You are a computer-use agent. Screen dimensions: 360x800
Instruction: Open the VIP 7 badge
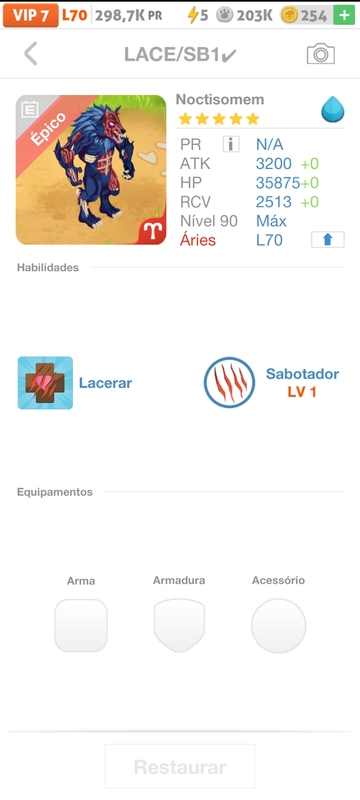[x=31, y=16]
